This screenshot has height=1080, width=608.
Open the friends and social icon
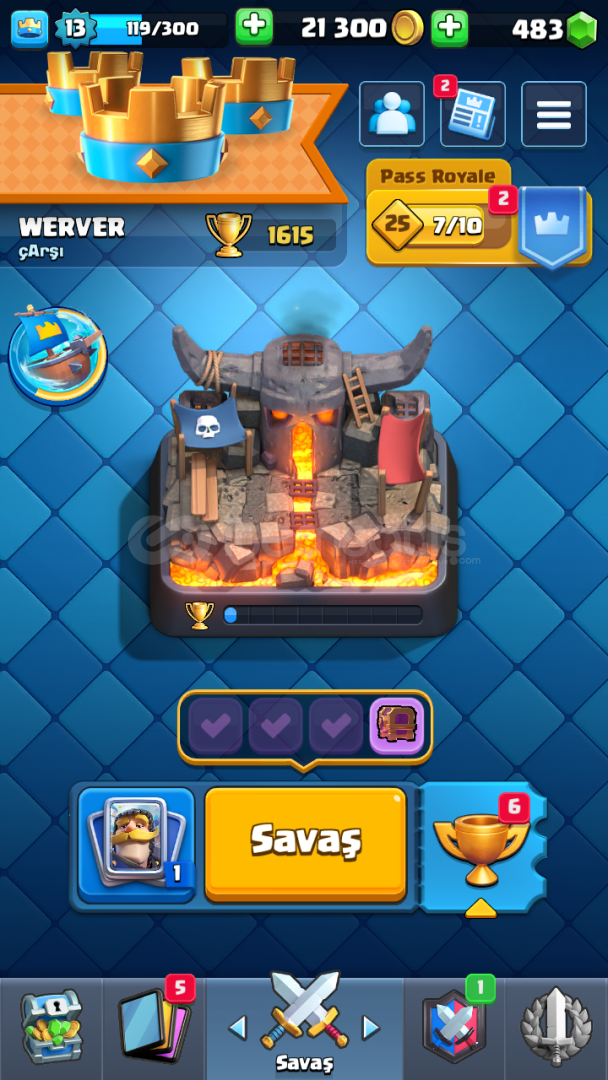[x=391, y=115]
